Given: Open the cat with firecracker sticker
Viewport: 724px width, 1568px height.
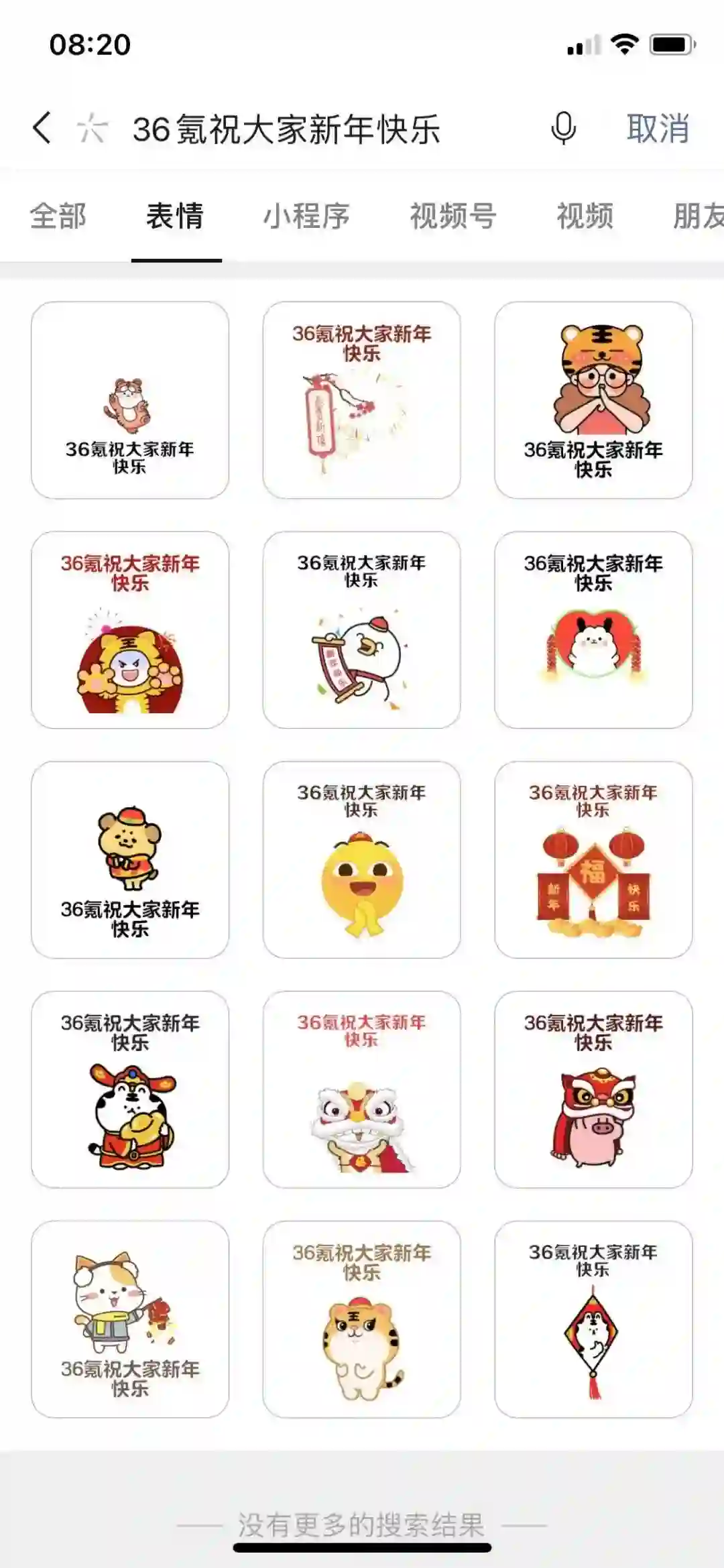Looking at the screenshot, I should tap(130, 1319).
